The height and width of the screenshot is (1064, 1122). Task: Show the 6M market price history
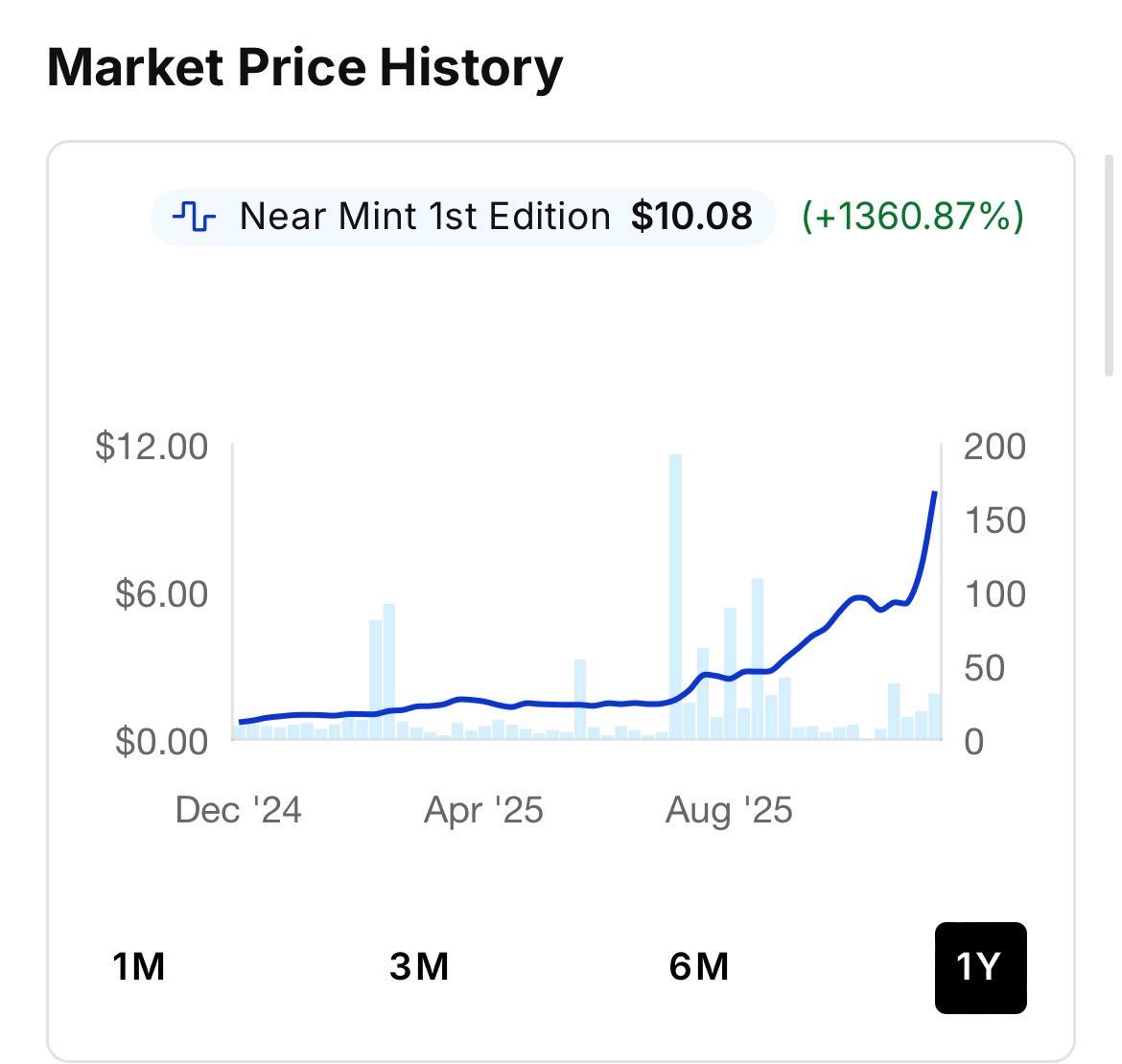pyautogui.click(x=698, y=967)
